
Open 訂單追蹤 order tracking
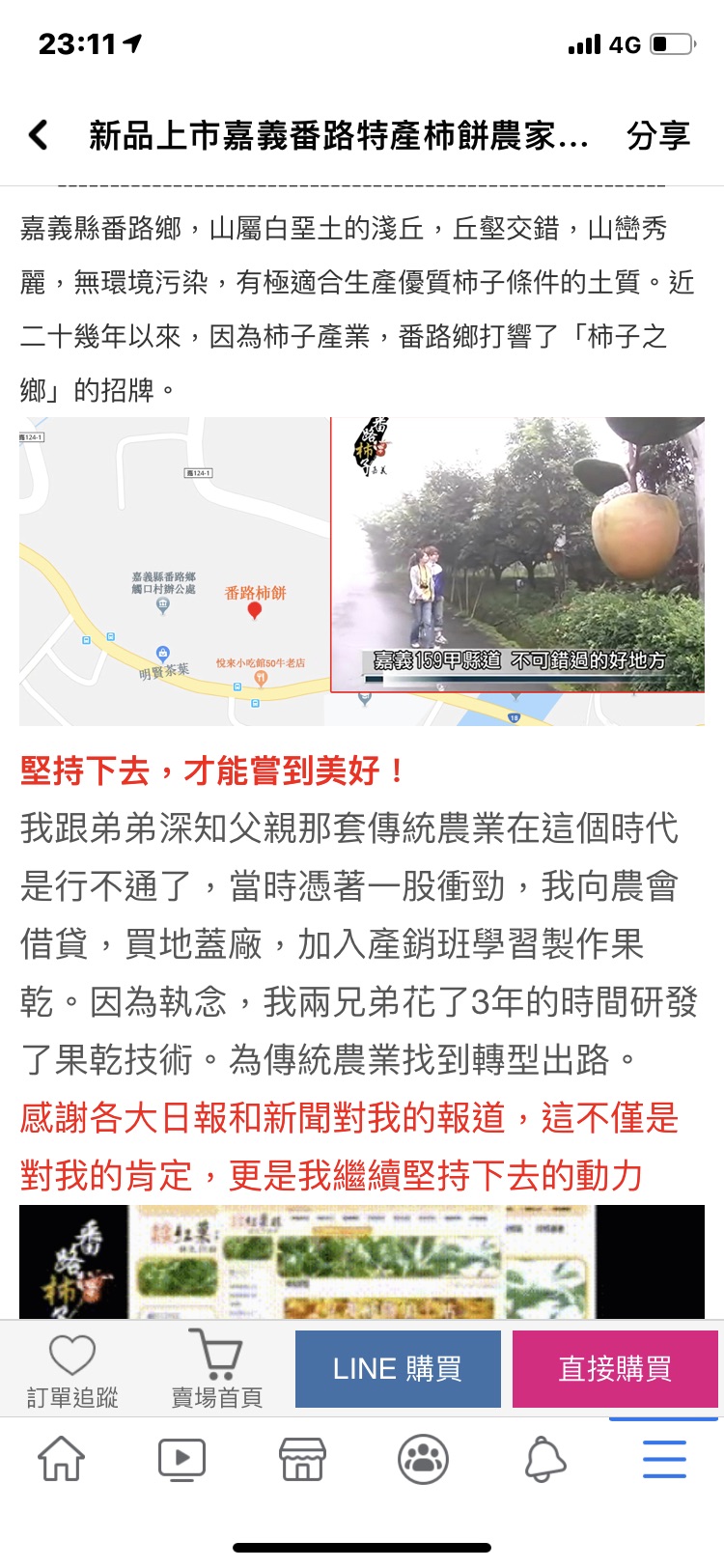tap(72, 1370)
